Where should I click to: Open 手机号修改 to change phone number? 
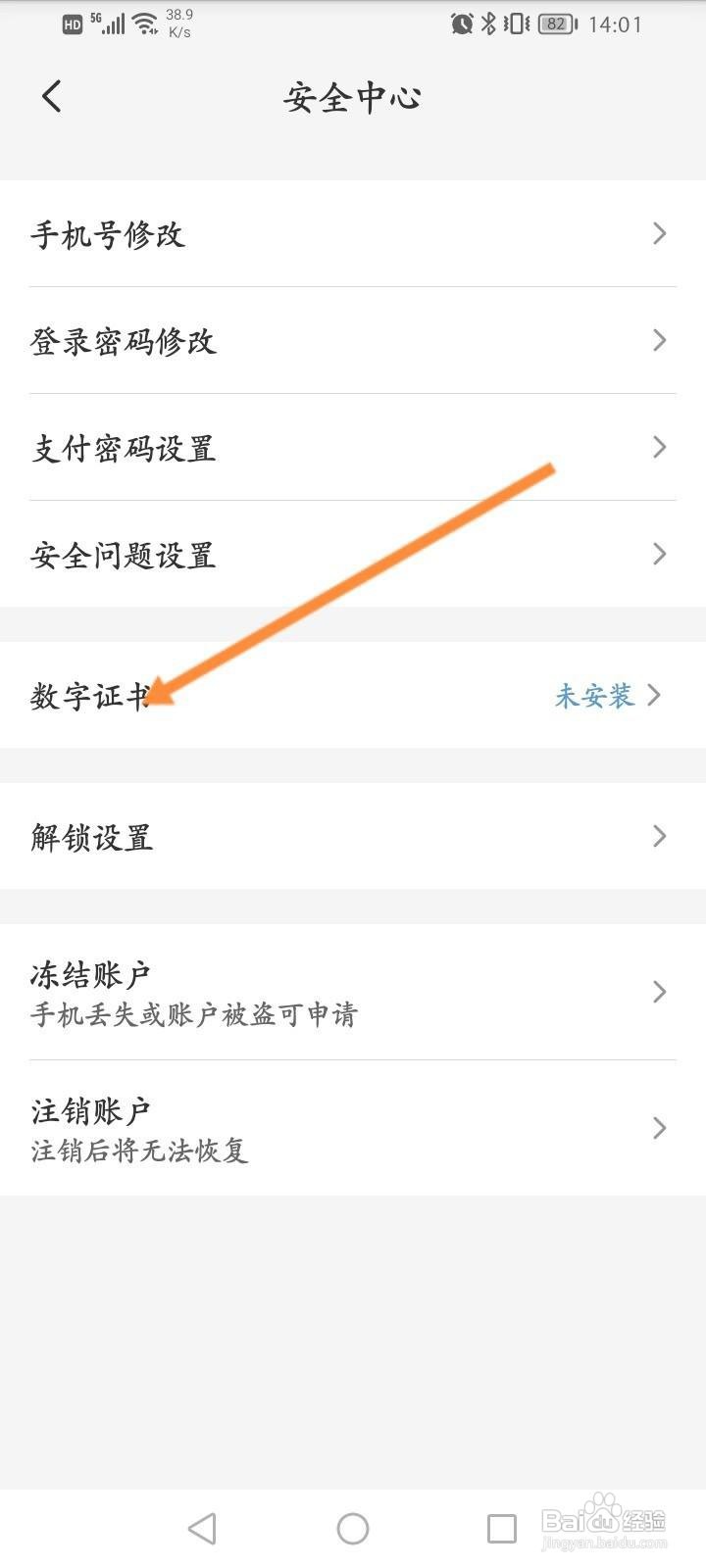coord(353,234)
